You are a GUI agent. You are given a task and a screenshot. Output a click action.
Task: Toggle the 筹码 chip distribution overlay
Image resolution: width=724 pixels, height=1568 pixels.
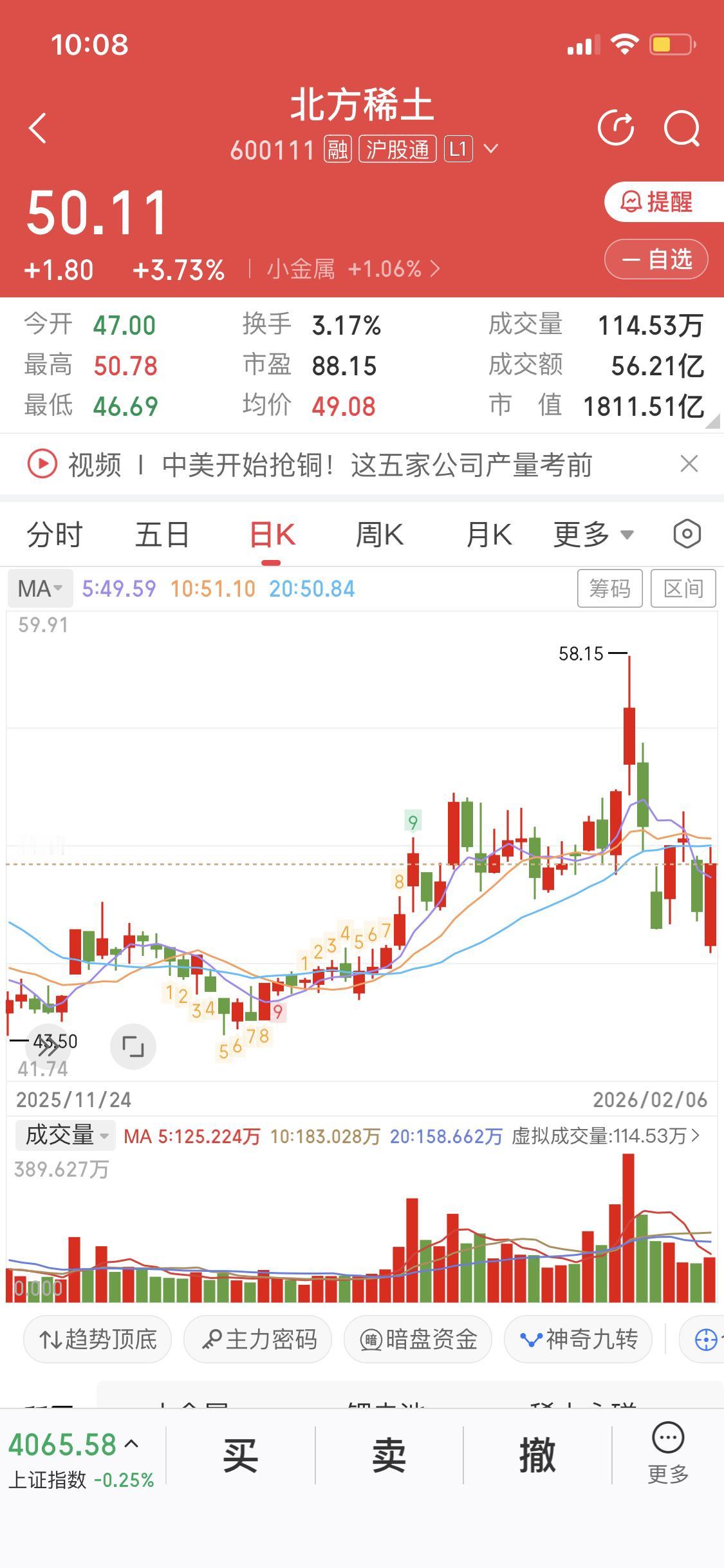[610, 588]
